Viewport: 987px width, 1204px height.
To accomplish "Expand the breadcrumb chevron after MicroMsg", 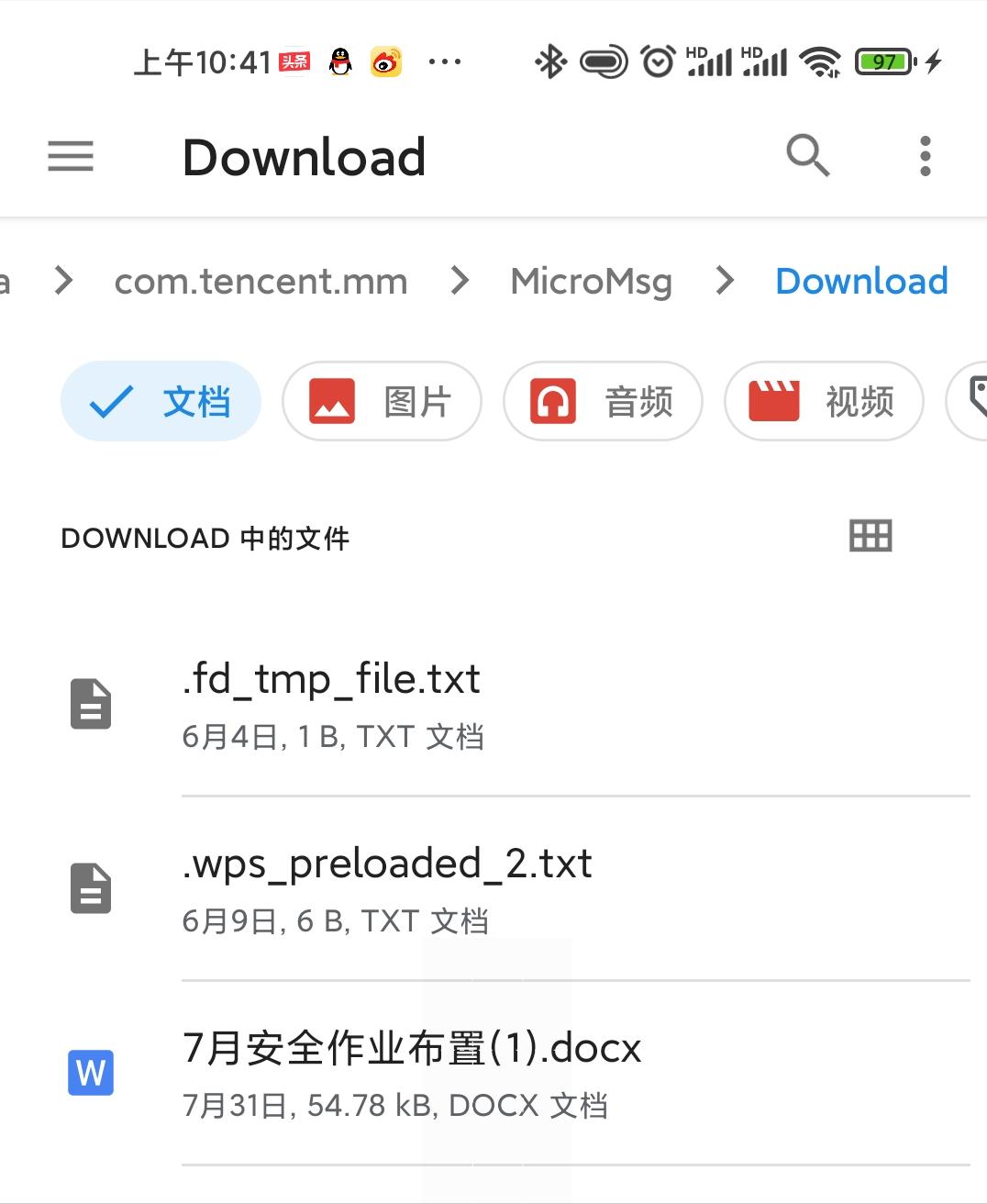I will (724, 282).
